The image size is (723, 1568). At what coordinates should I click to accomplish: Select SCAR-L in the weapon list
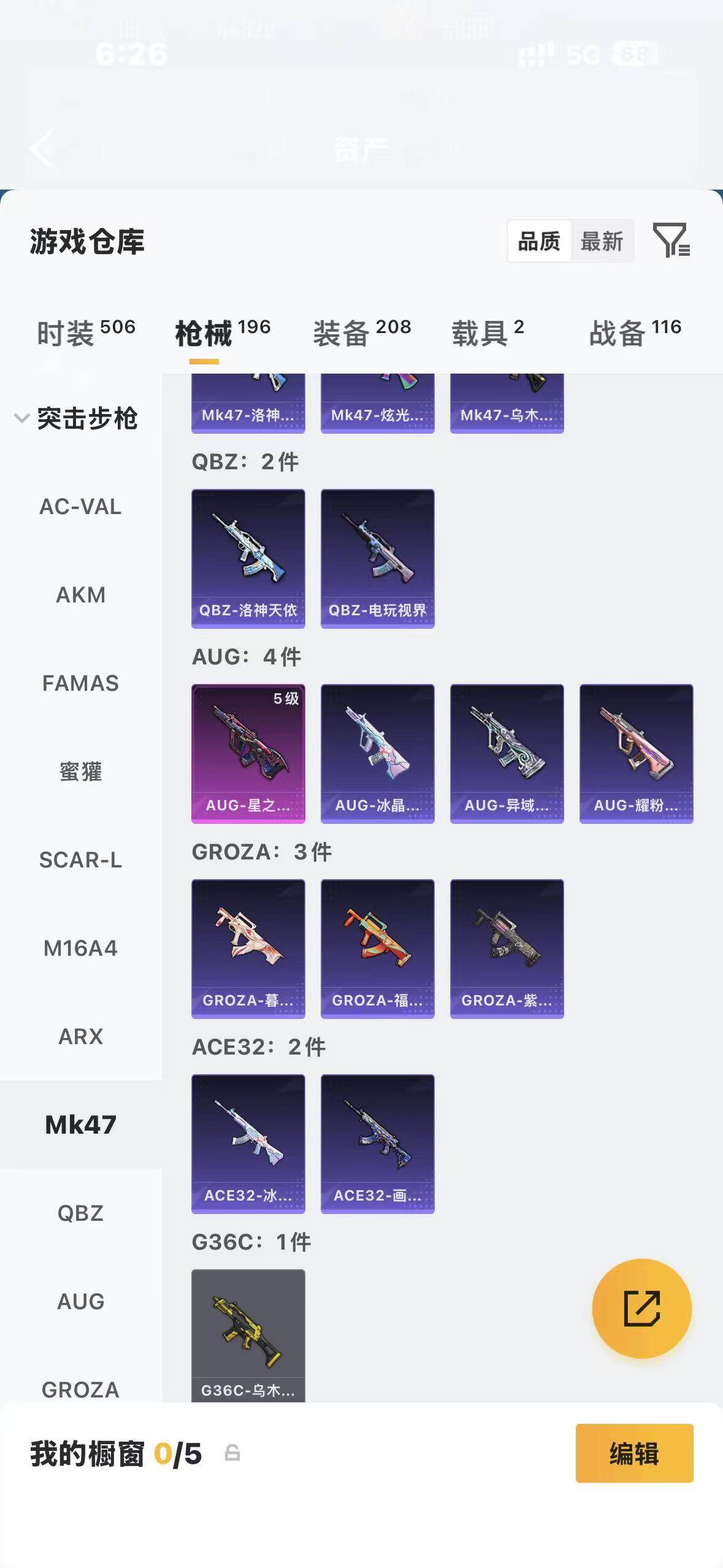pos(80,859)
